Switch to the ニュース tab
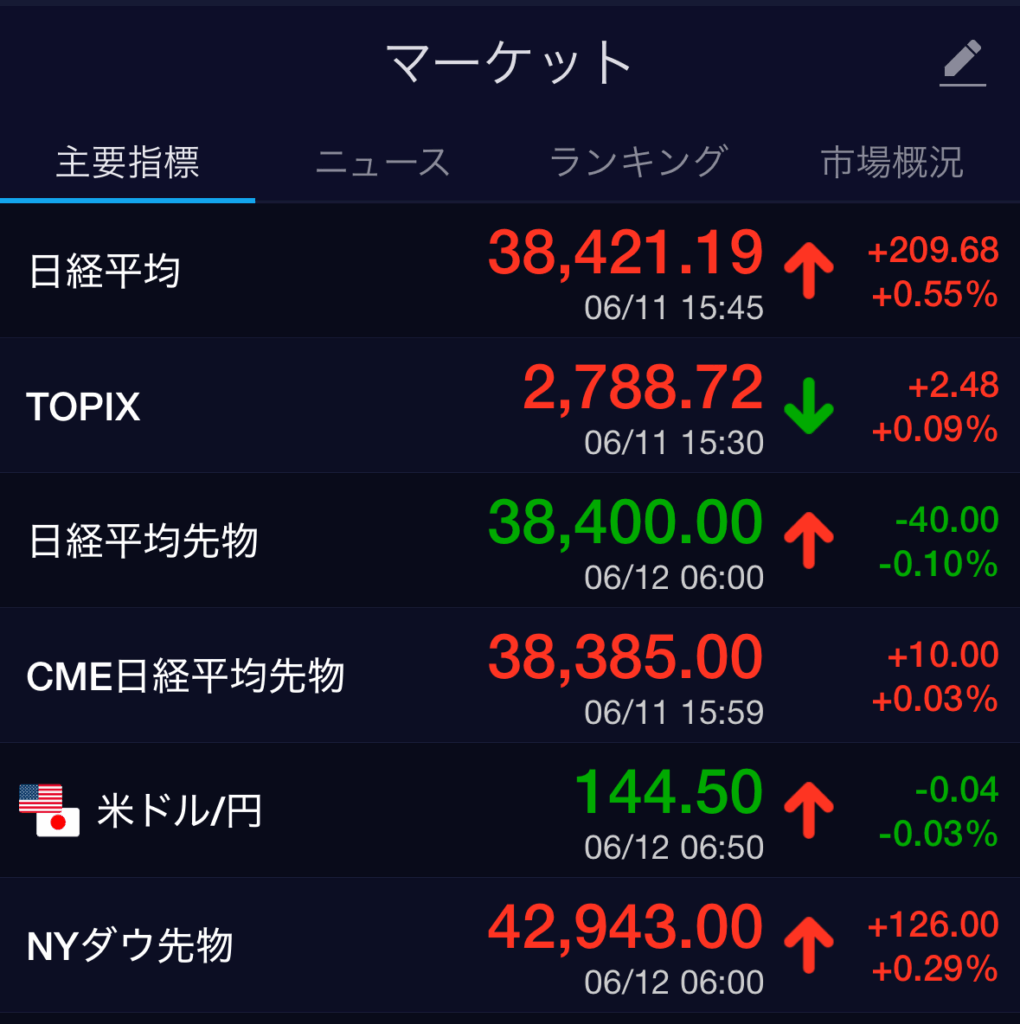The height and width of the screenshot is (1024, 1020). [383, 162]
